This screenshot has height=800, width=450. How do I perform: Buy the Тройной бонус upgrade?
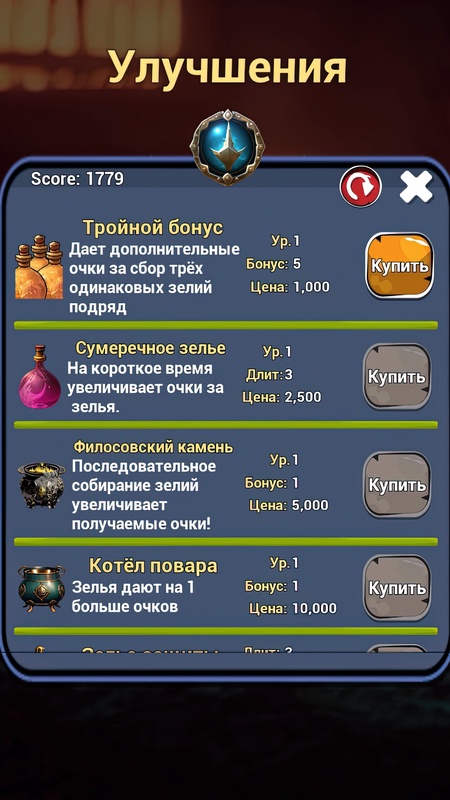(x=399, y=265)
